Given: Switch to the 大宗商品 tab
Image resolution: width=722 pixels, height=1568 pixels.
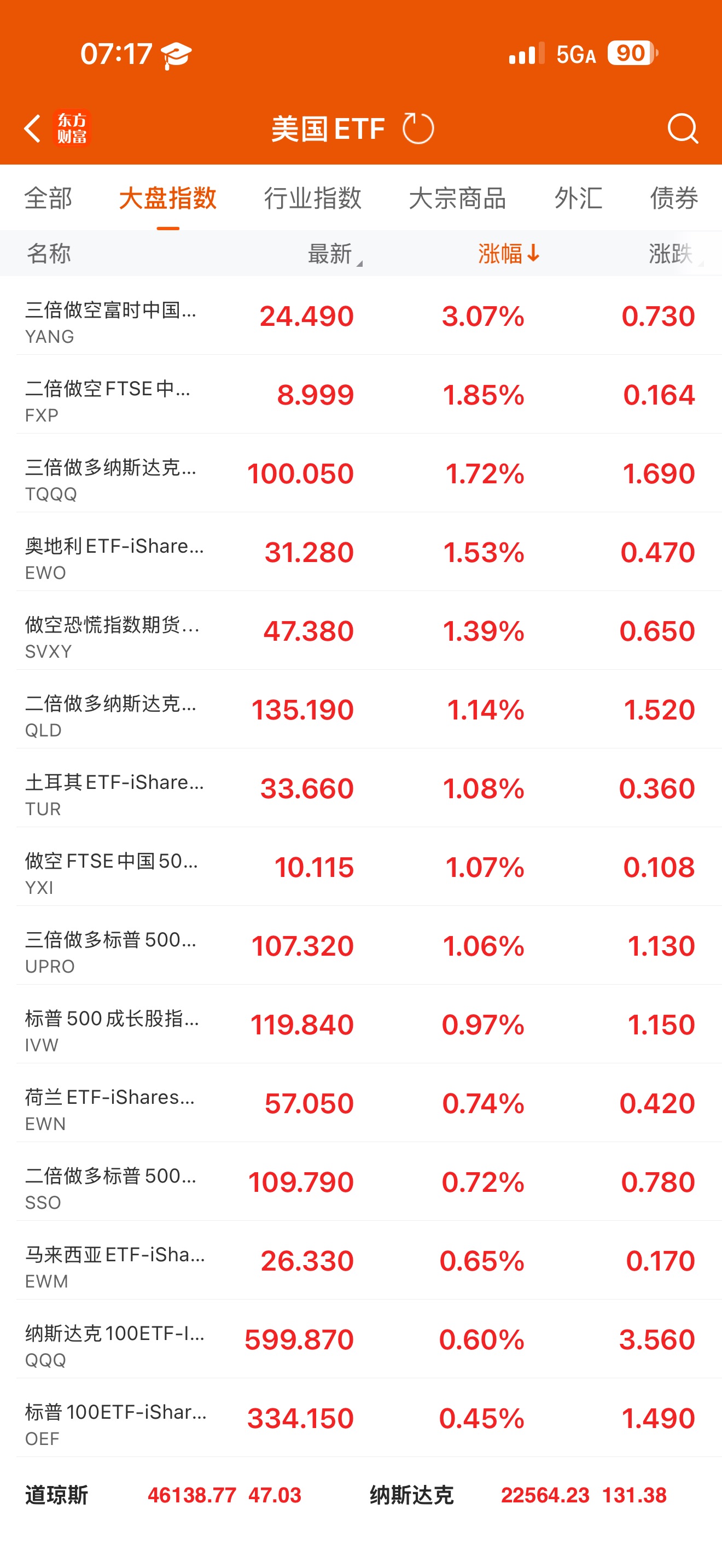Looking at the screenshot, I should click(x=457, y=198).
